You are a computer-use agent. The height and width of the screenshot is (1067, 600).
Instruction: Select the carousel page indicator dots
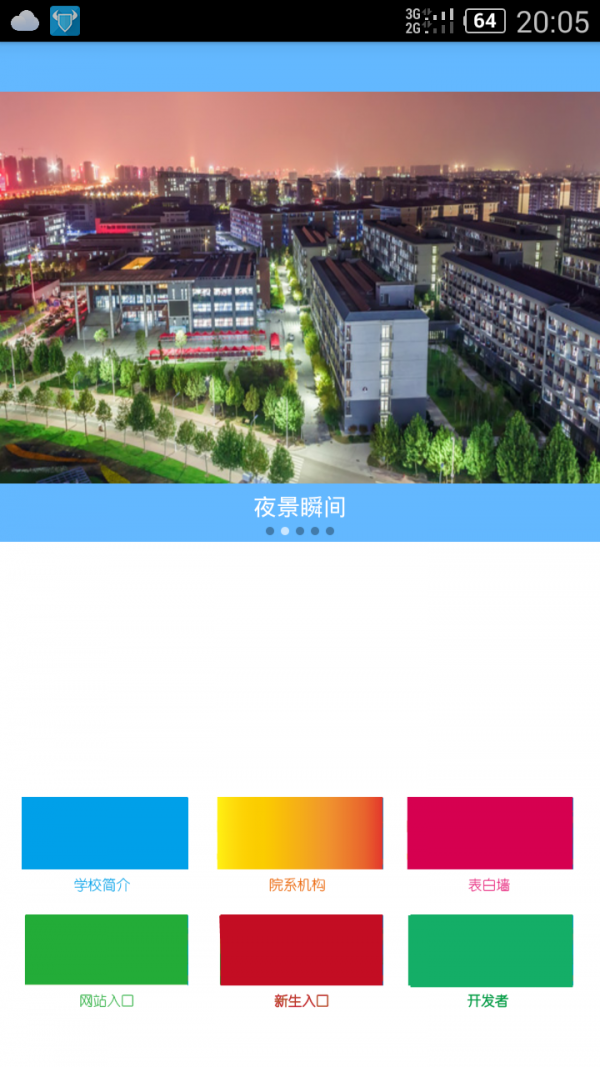300,531
